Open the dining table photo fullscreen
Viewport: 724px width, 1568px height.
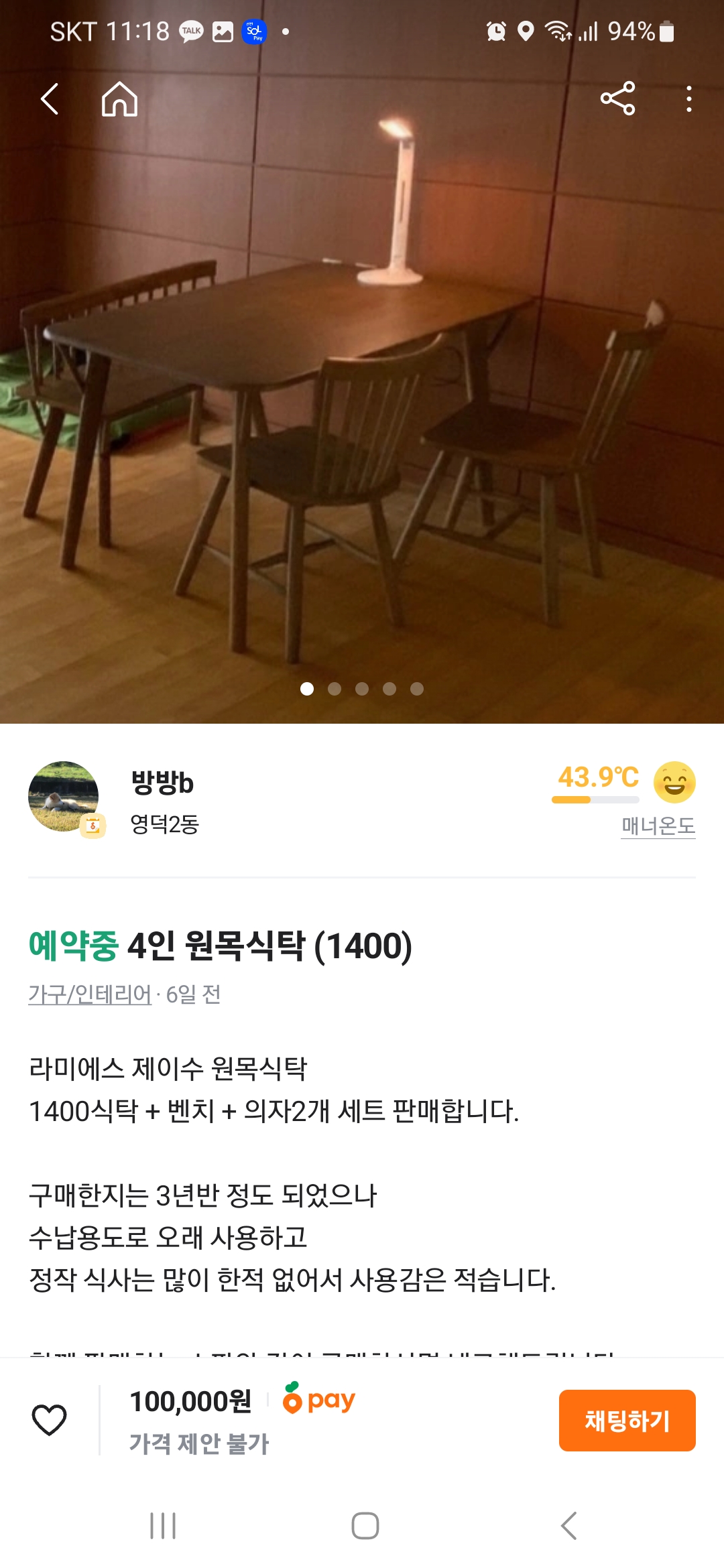click(362, 402)
